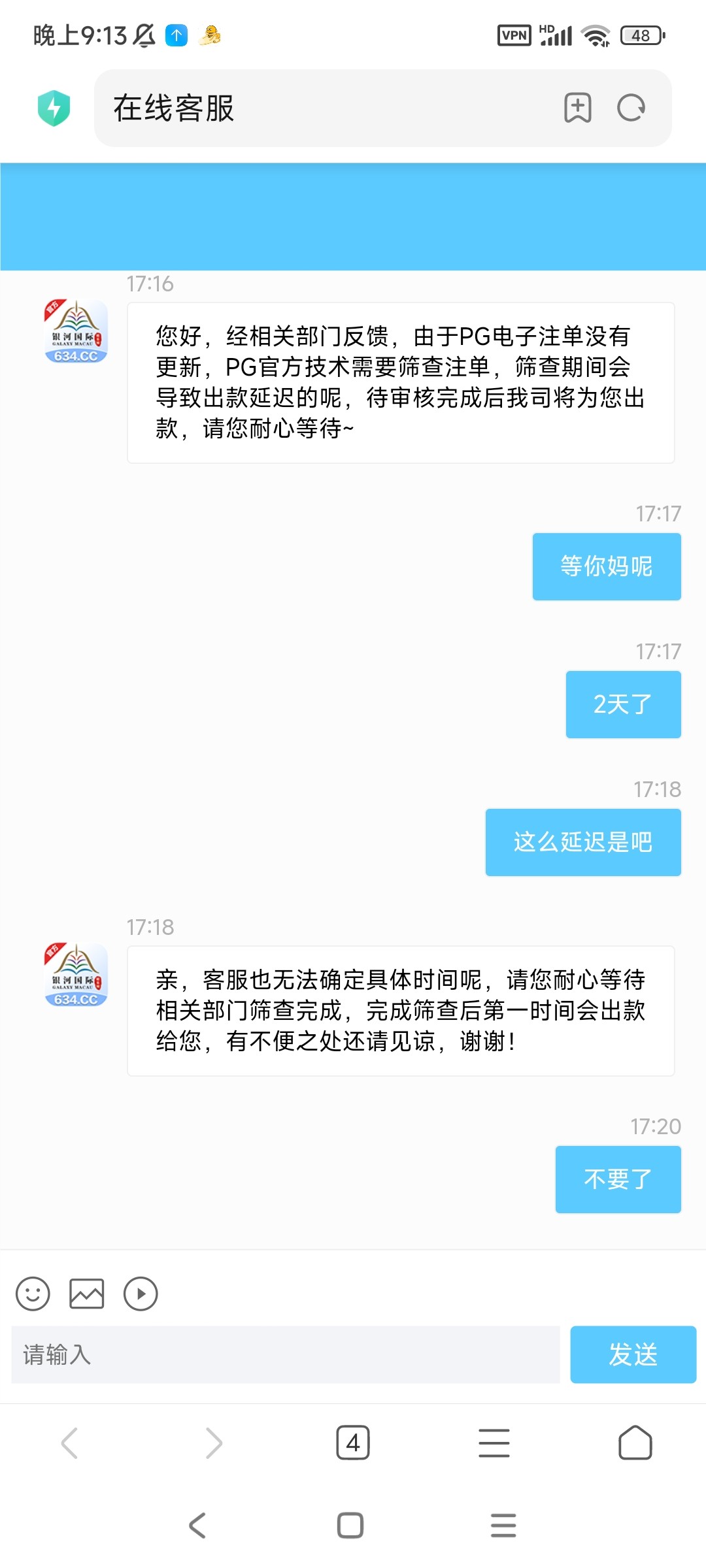Open recent apps with the system recents key
The image size is (706, 1568).
[503, 1526]
